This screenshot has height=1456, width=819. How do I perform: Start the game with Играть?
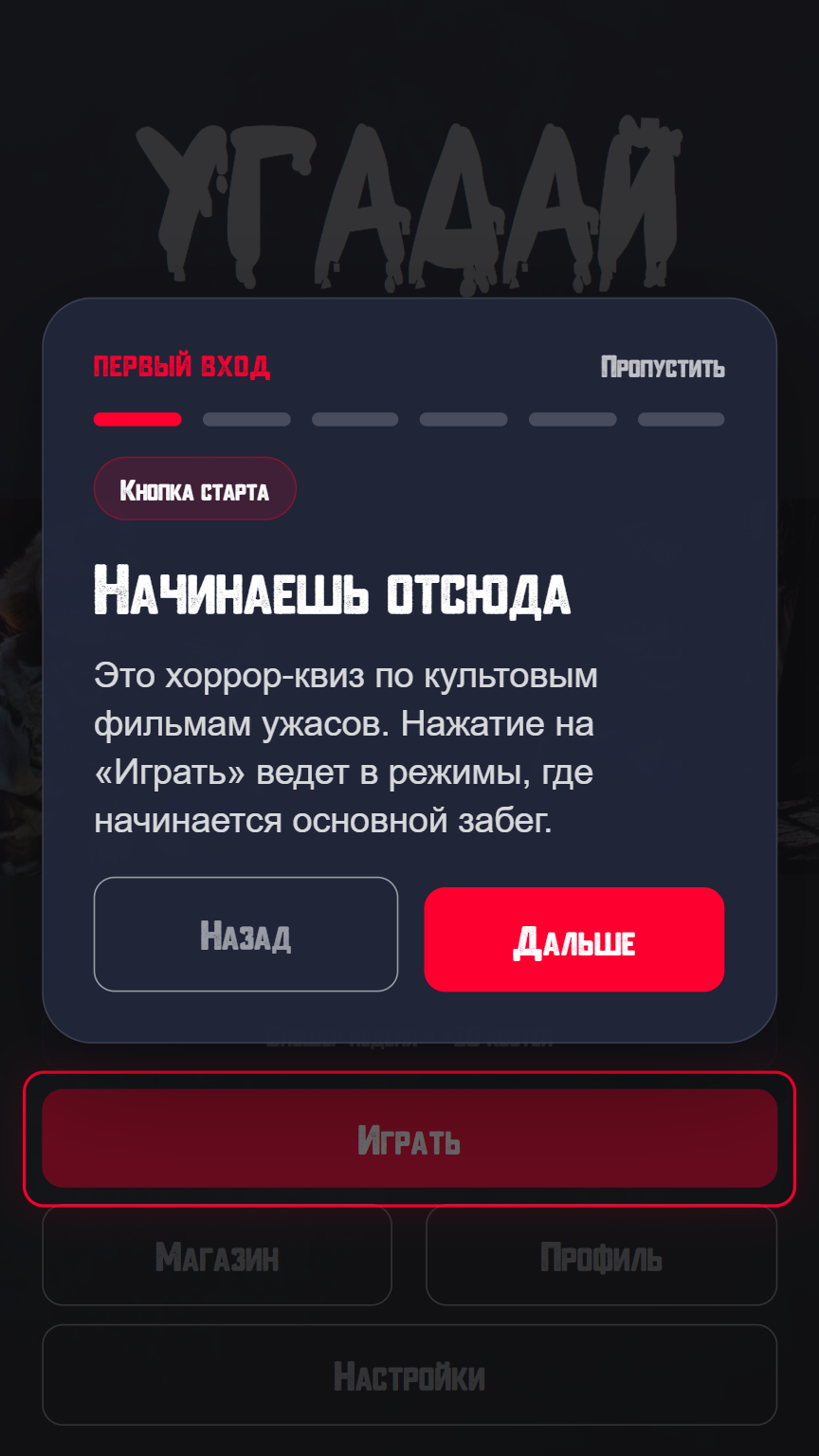click(x=409, y=1138)
